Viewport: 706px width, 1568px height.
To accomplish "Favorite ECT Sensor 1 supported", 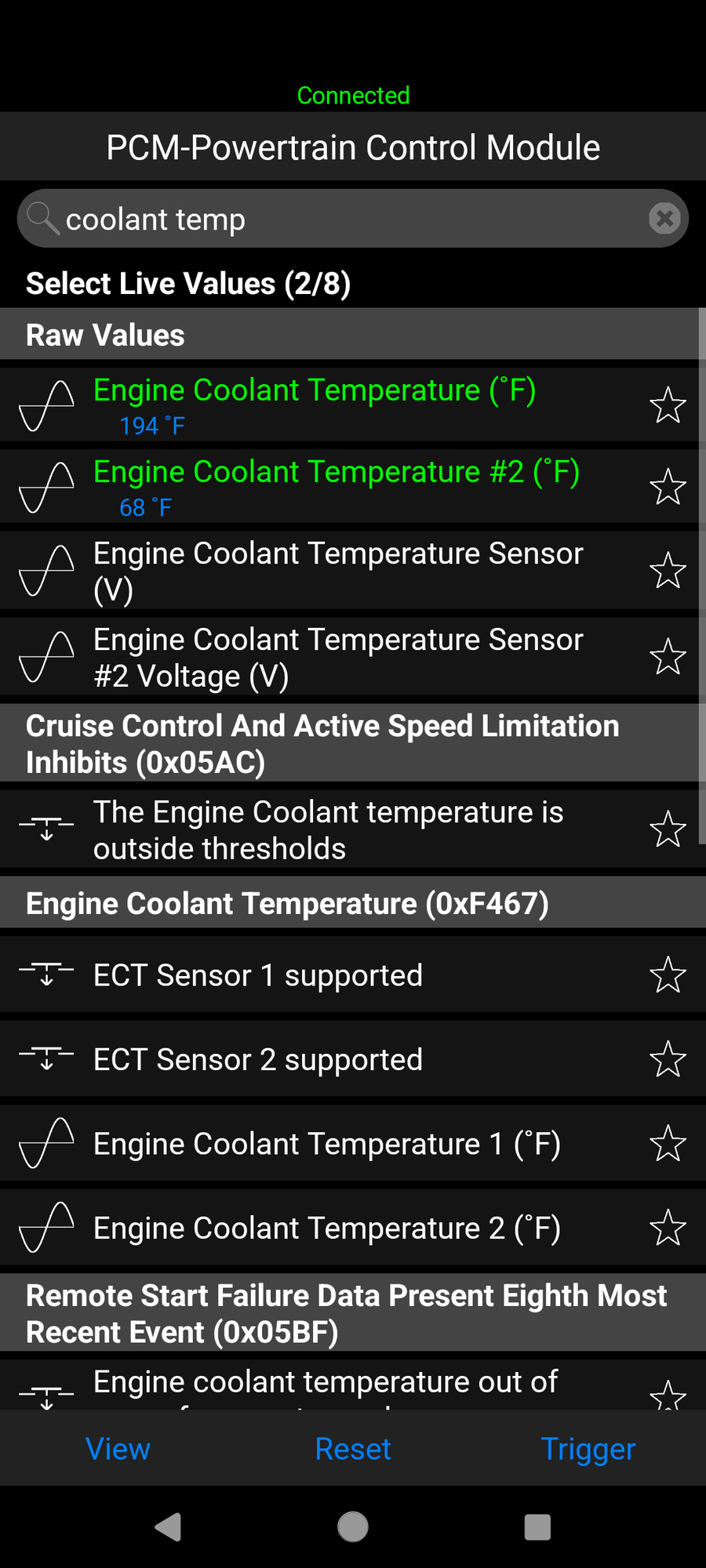I will 668,975.
